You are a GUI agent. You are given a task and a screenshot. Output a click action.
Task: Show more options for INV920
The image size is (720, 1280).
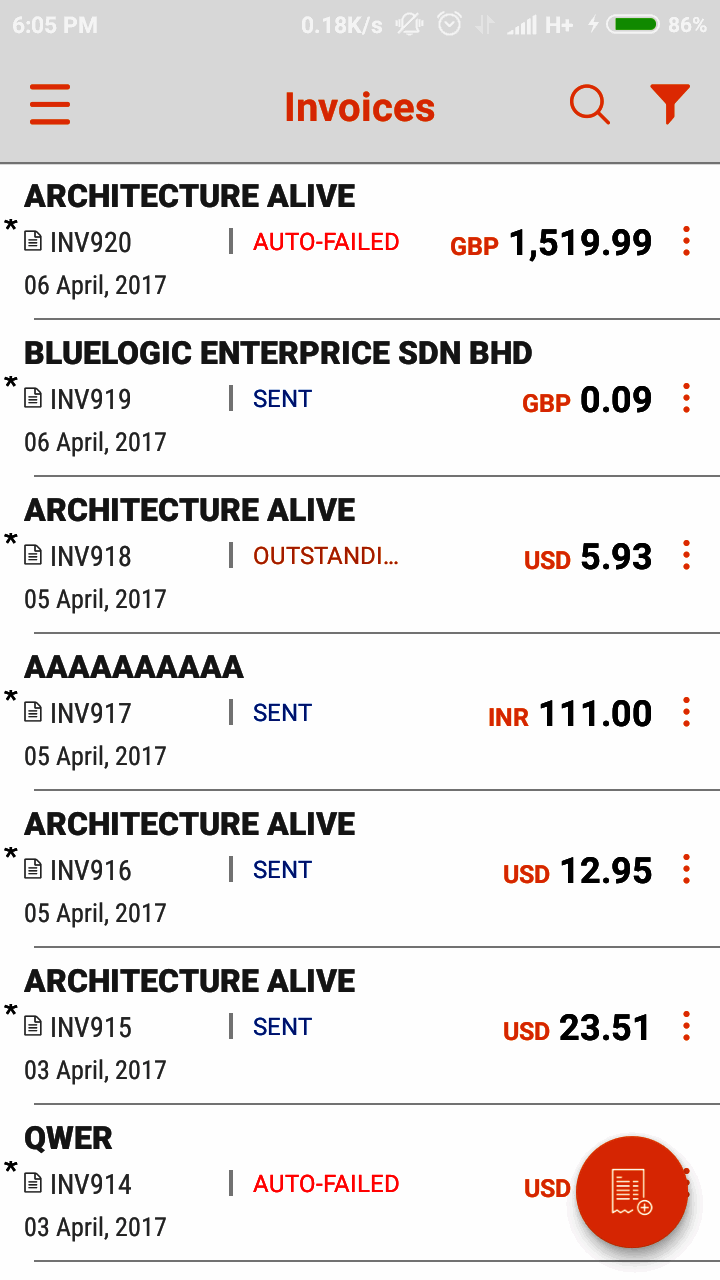(686, 241)
